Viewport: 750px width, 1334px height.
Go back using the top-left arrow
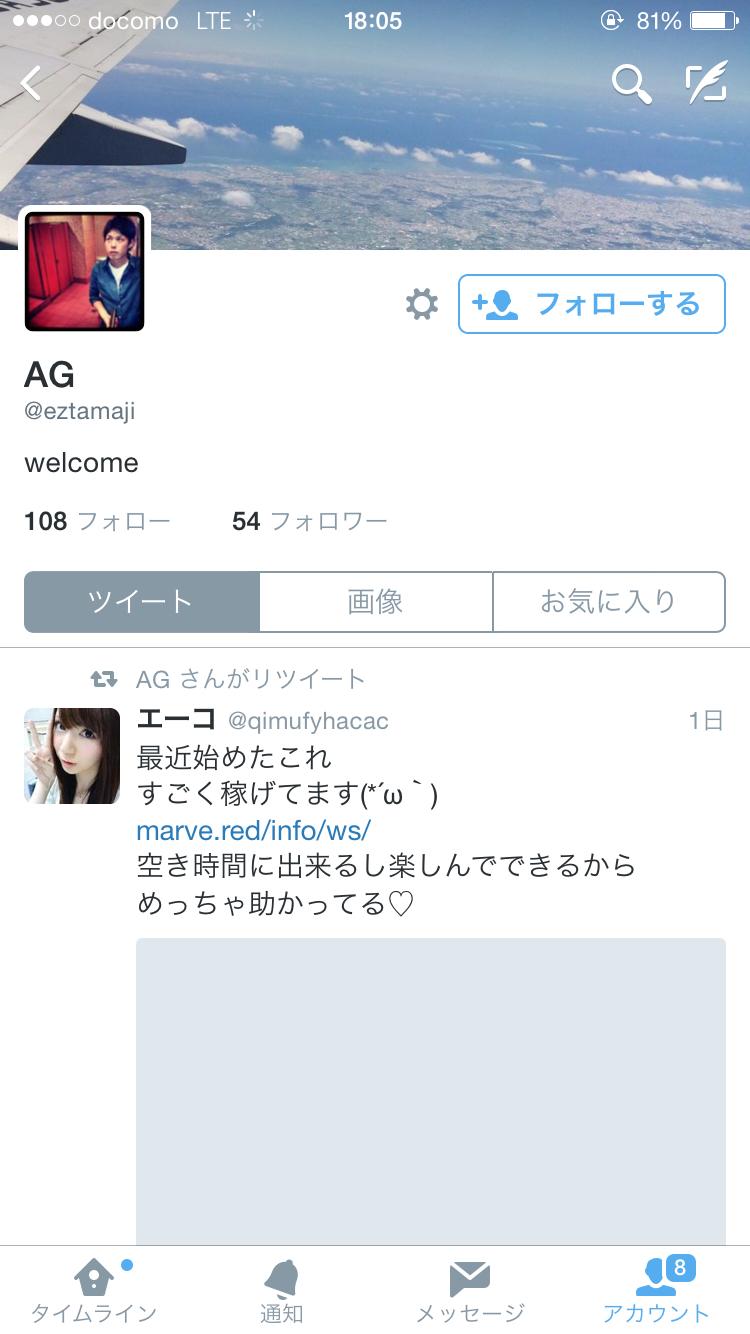32,83
